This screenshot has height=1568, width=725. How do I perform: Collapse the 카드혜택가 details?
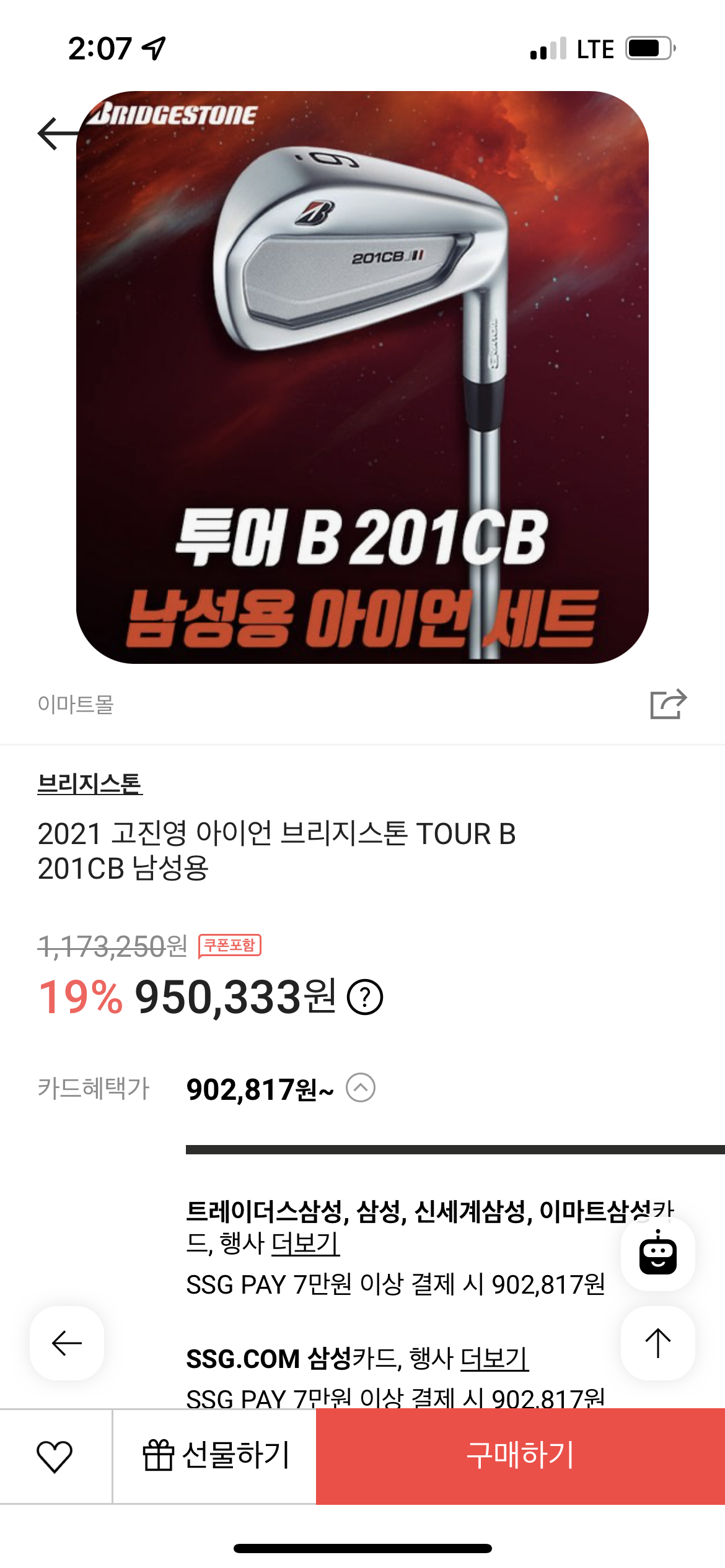(x=361, y=1087)
